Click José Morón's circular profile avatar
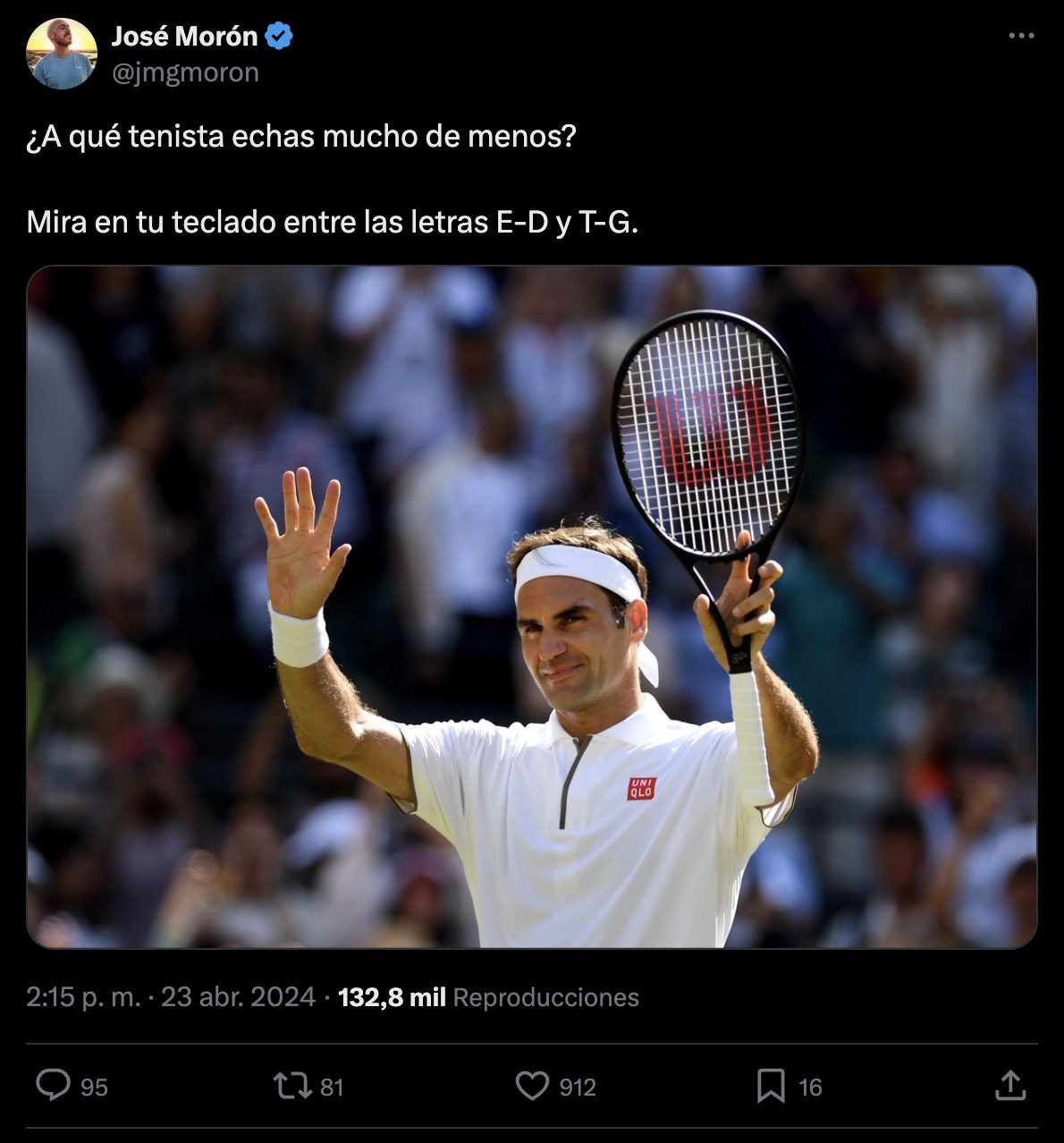 63,54
